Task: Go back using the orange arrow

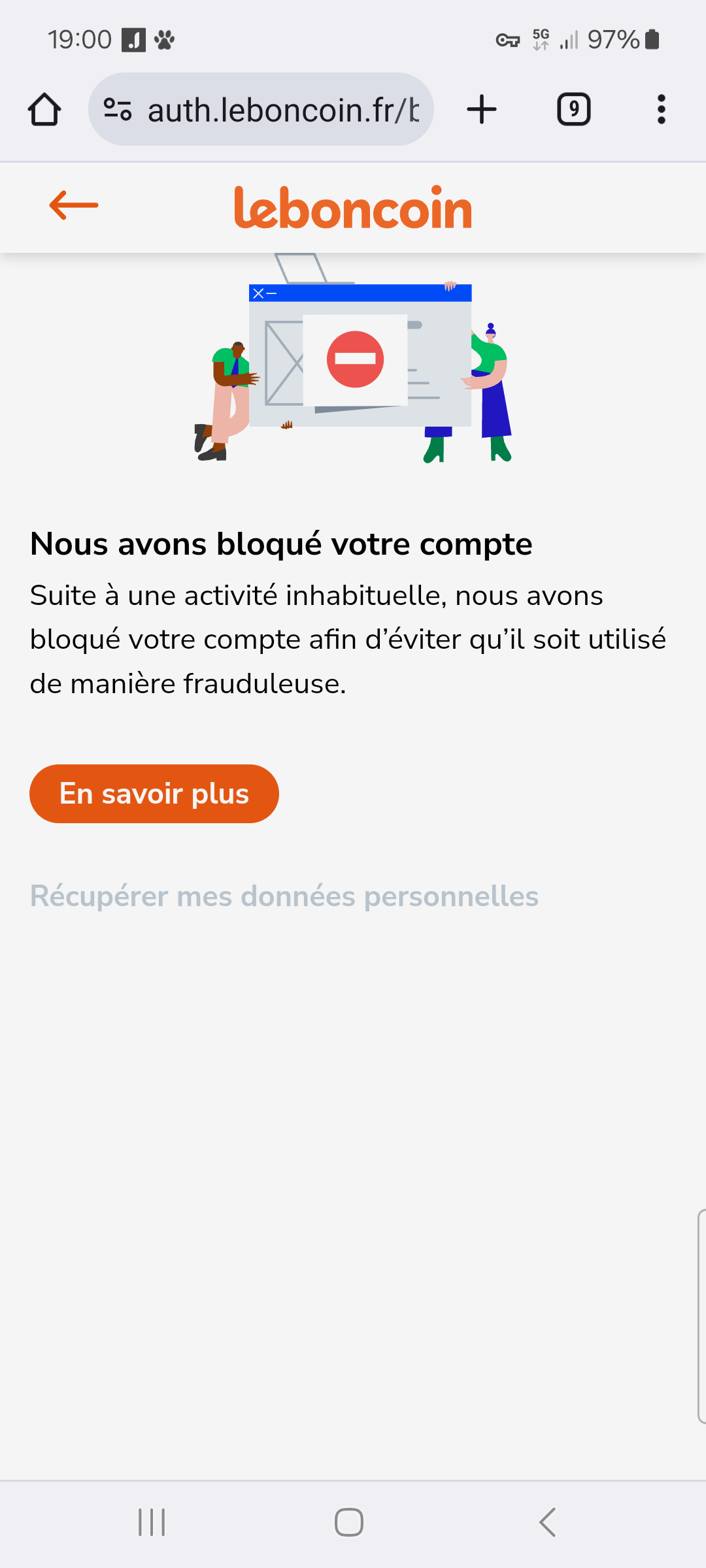Action: point(74,205)
